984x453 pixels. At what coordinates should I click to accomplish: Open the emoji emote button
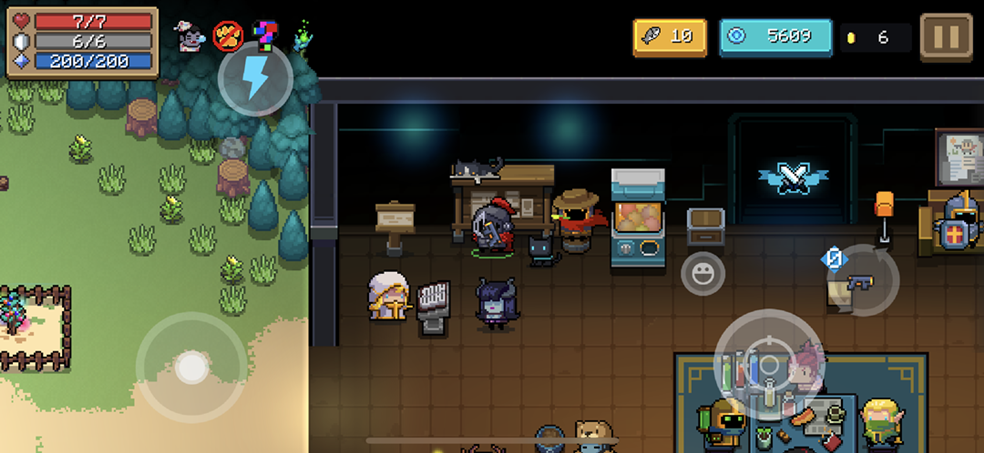coord(703,273)
